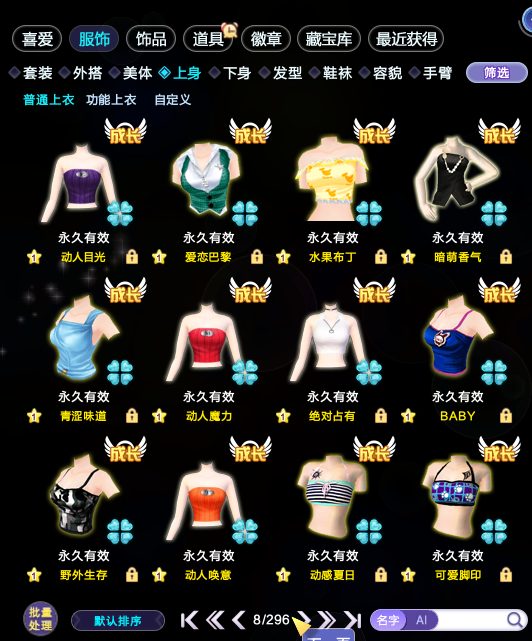The height and width of the screenshot is (641, 532).
Task: Open 批量处理 batch processing
Action: pyautogui.click(x=40, y=619)
